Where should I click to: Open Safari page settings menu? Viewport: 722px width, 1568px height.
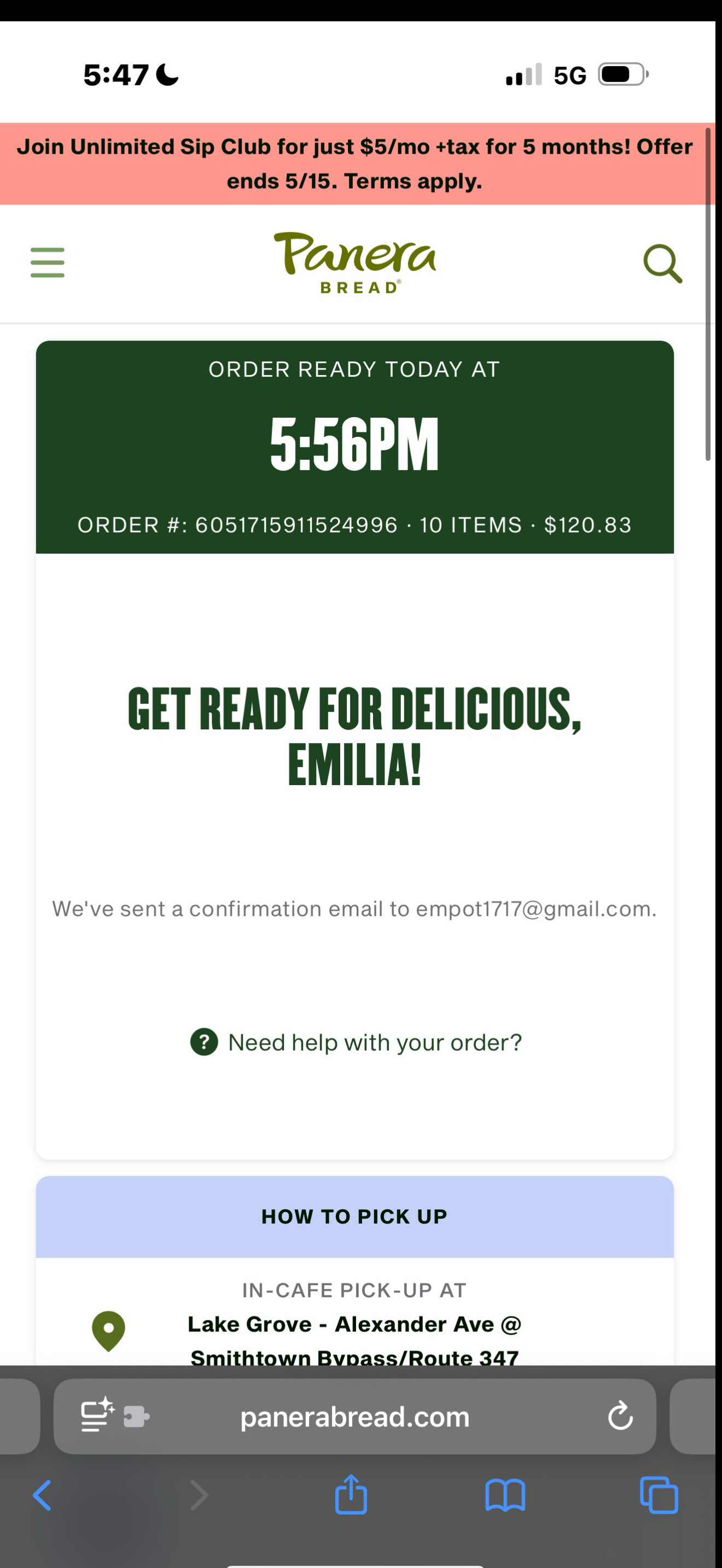coord(98,1416)
